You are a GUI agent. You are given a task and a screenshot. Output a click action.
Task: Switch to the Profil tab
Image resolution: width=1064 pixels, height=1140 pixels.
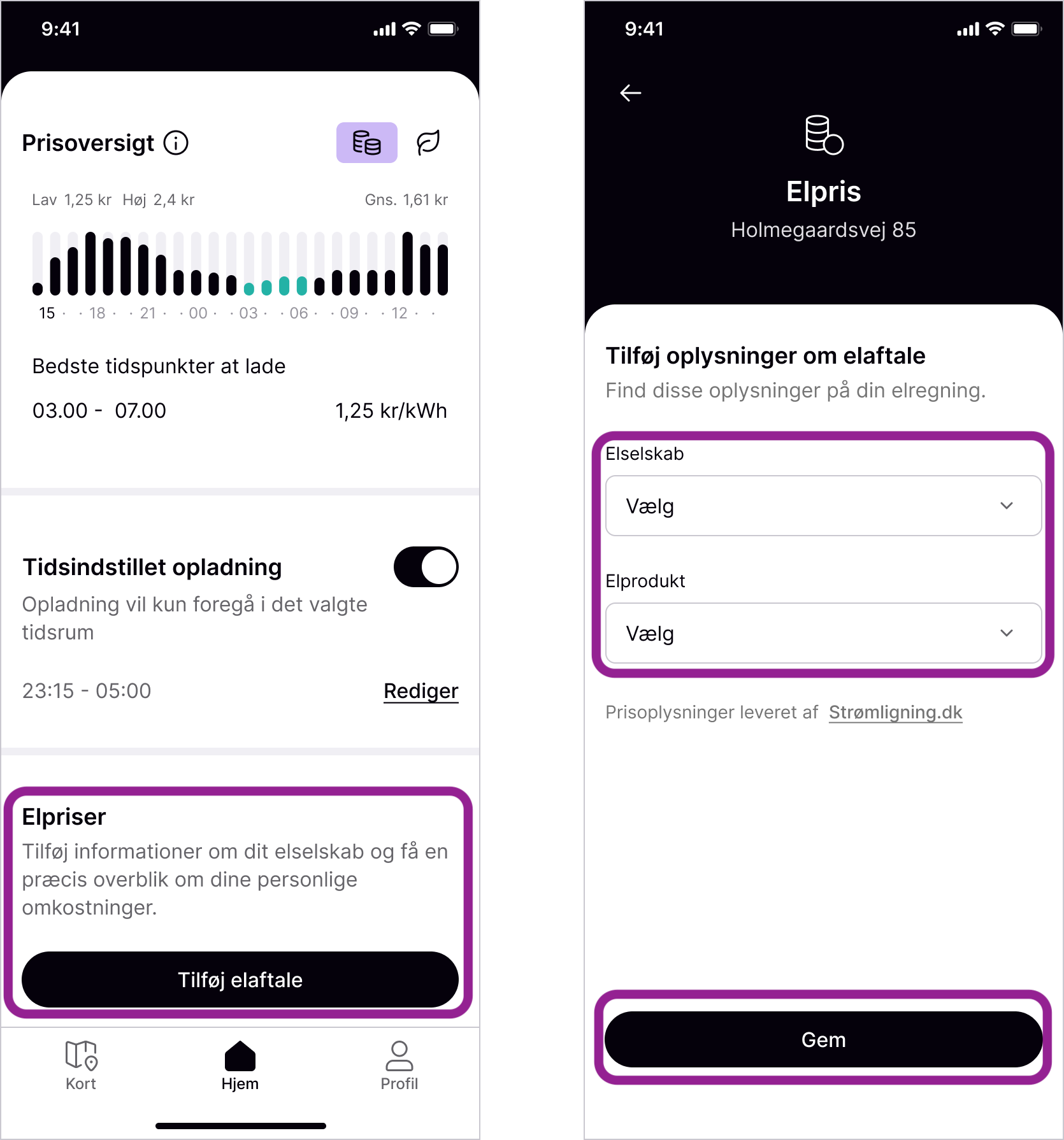point(399,1065)
